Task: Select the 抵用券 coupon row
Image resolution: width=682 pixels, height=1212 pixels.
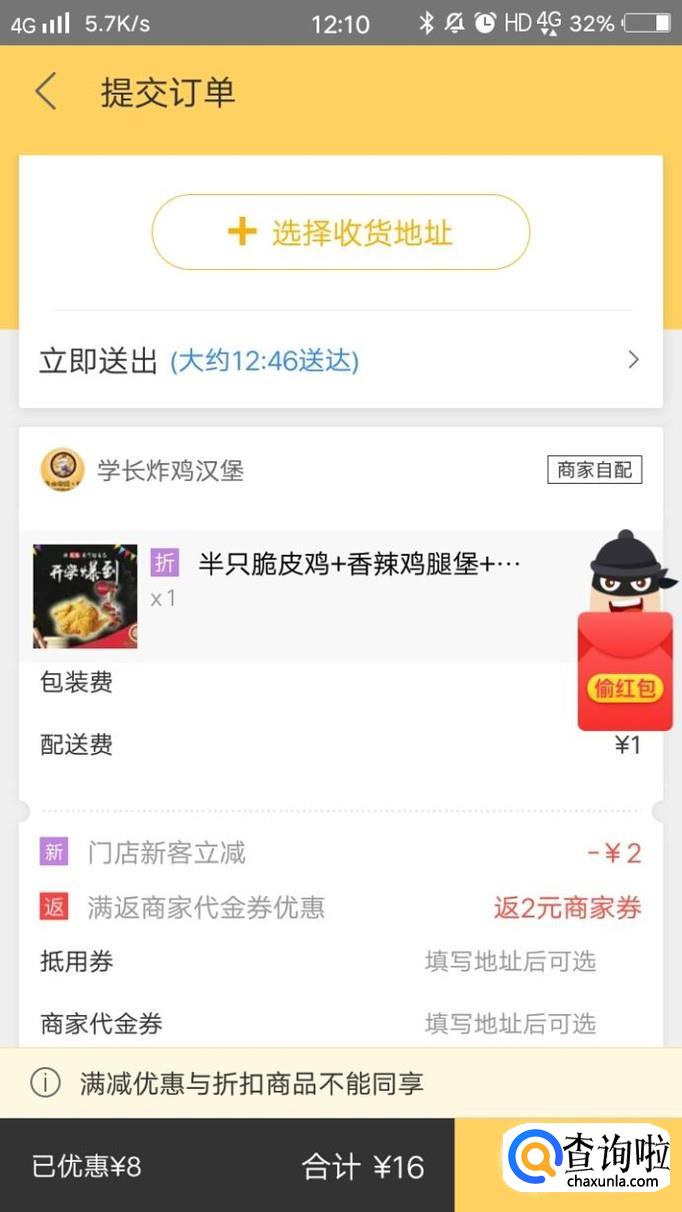Action: coord(340,962)
